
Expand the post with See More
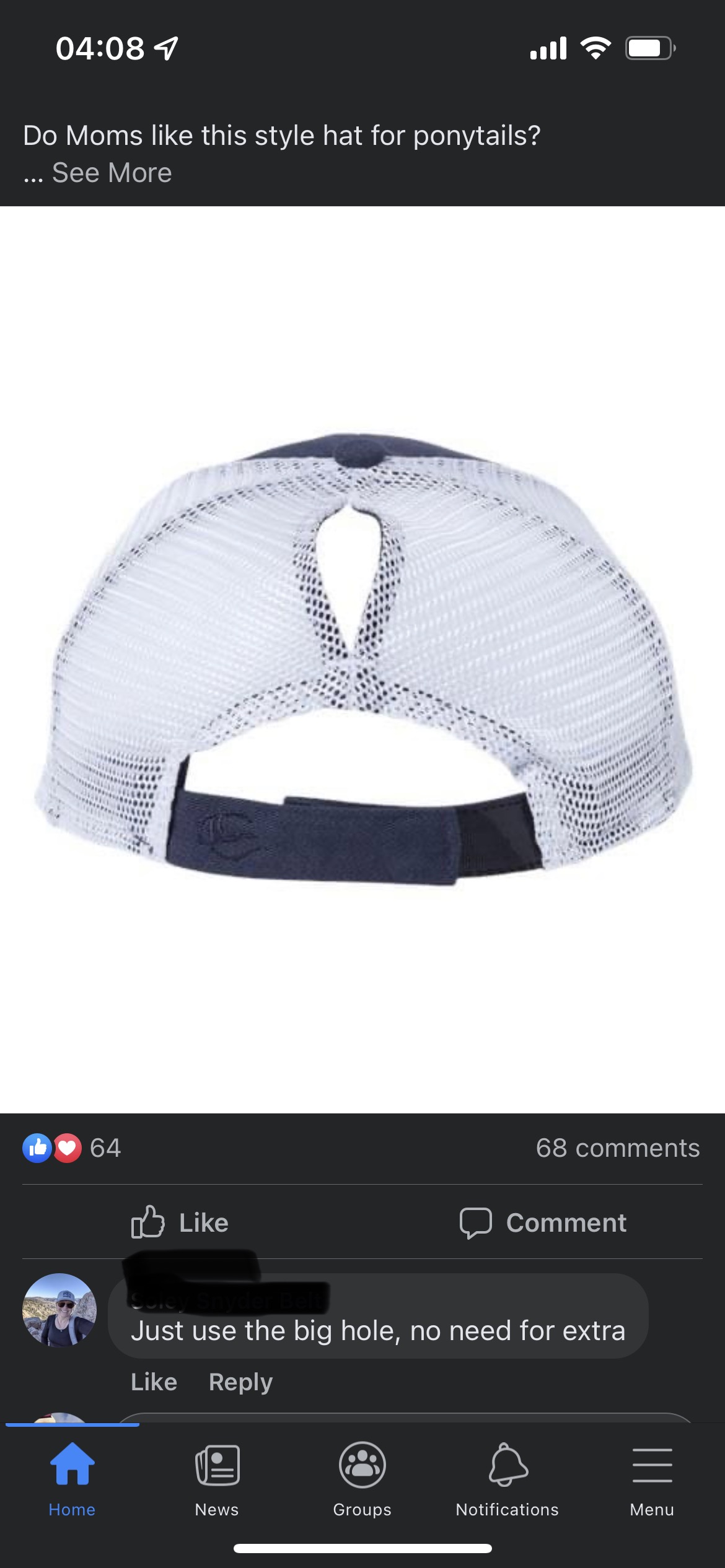click(112, 173)
